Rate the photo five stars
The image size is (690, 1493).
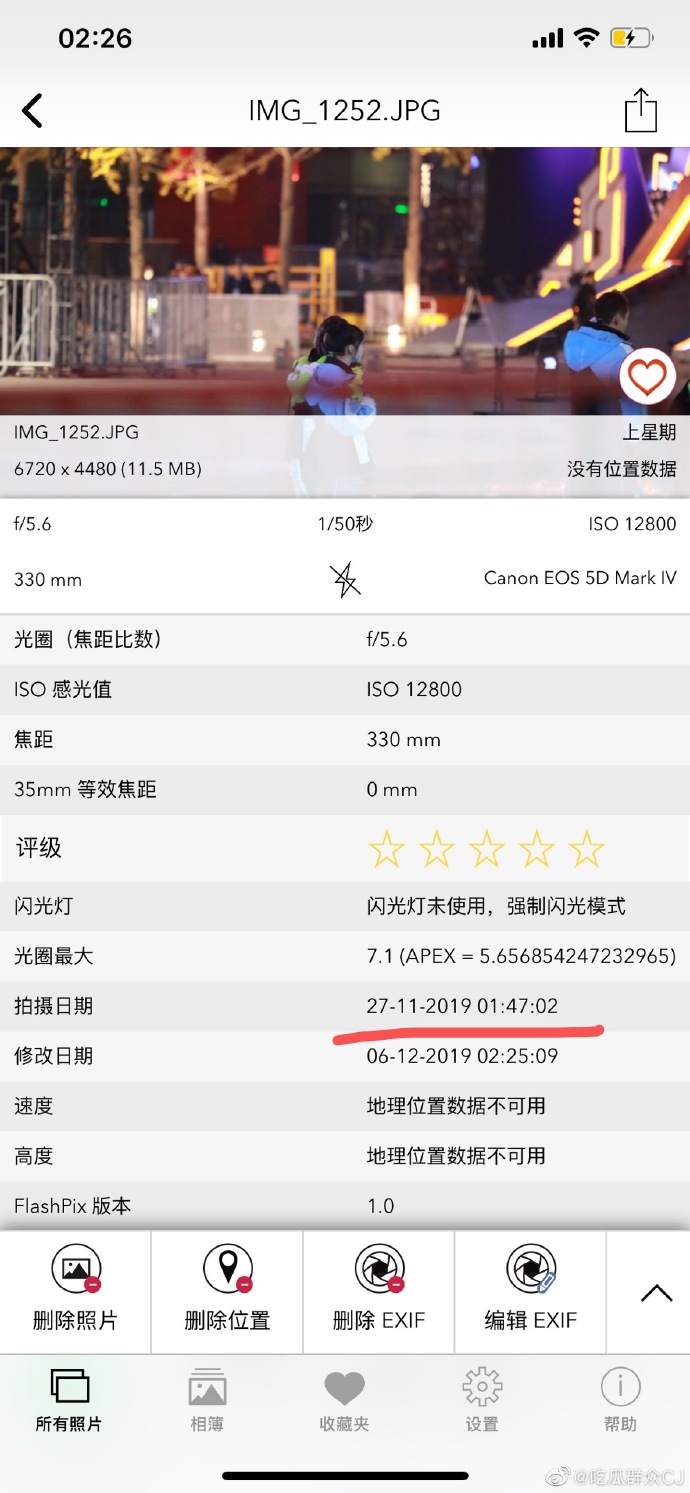pos(586,849)
